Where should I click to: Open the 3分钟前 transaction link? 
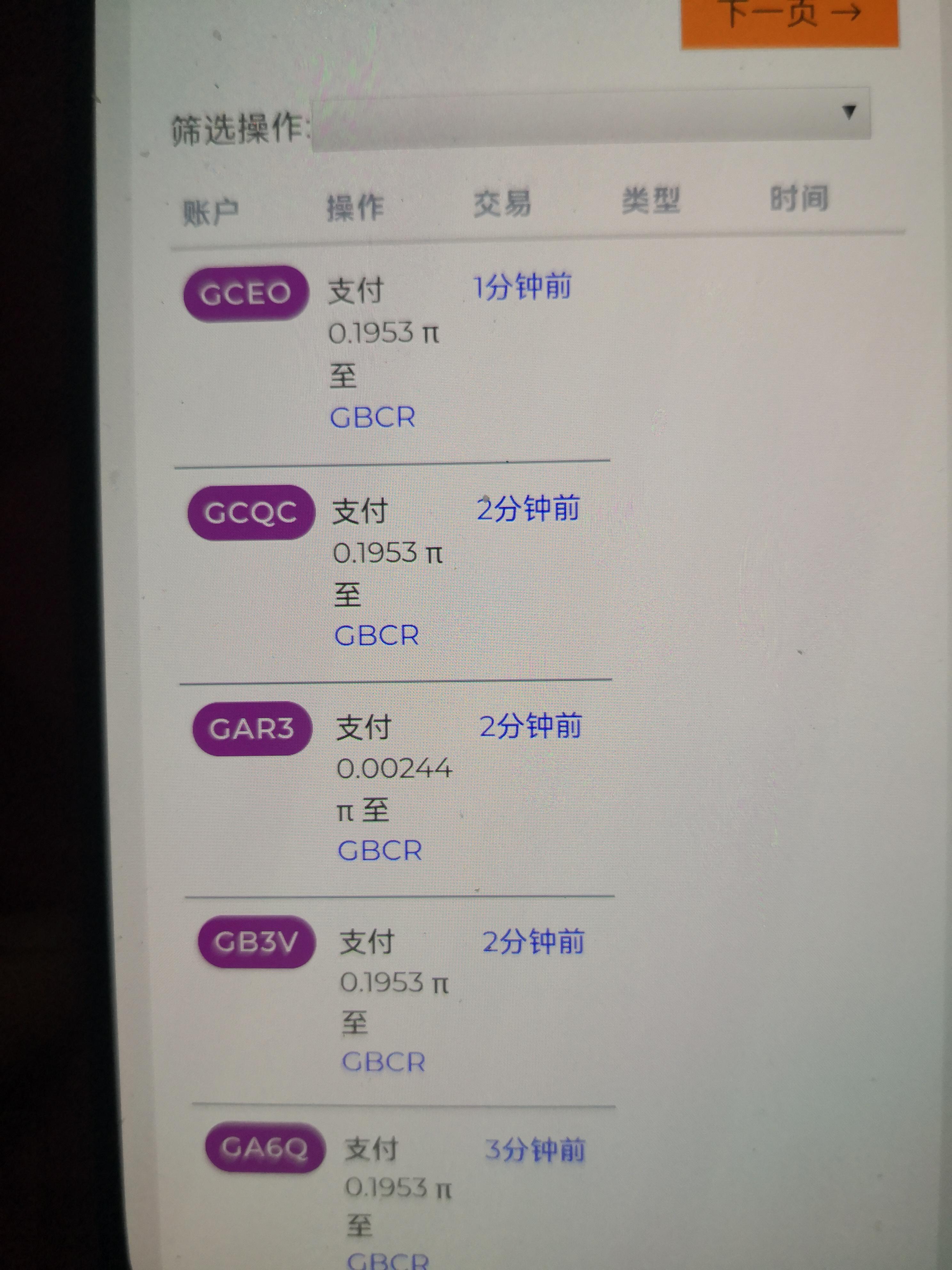tap(534, 1150)
